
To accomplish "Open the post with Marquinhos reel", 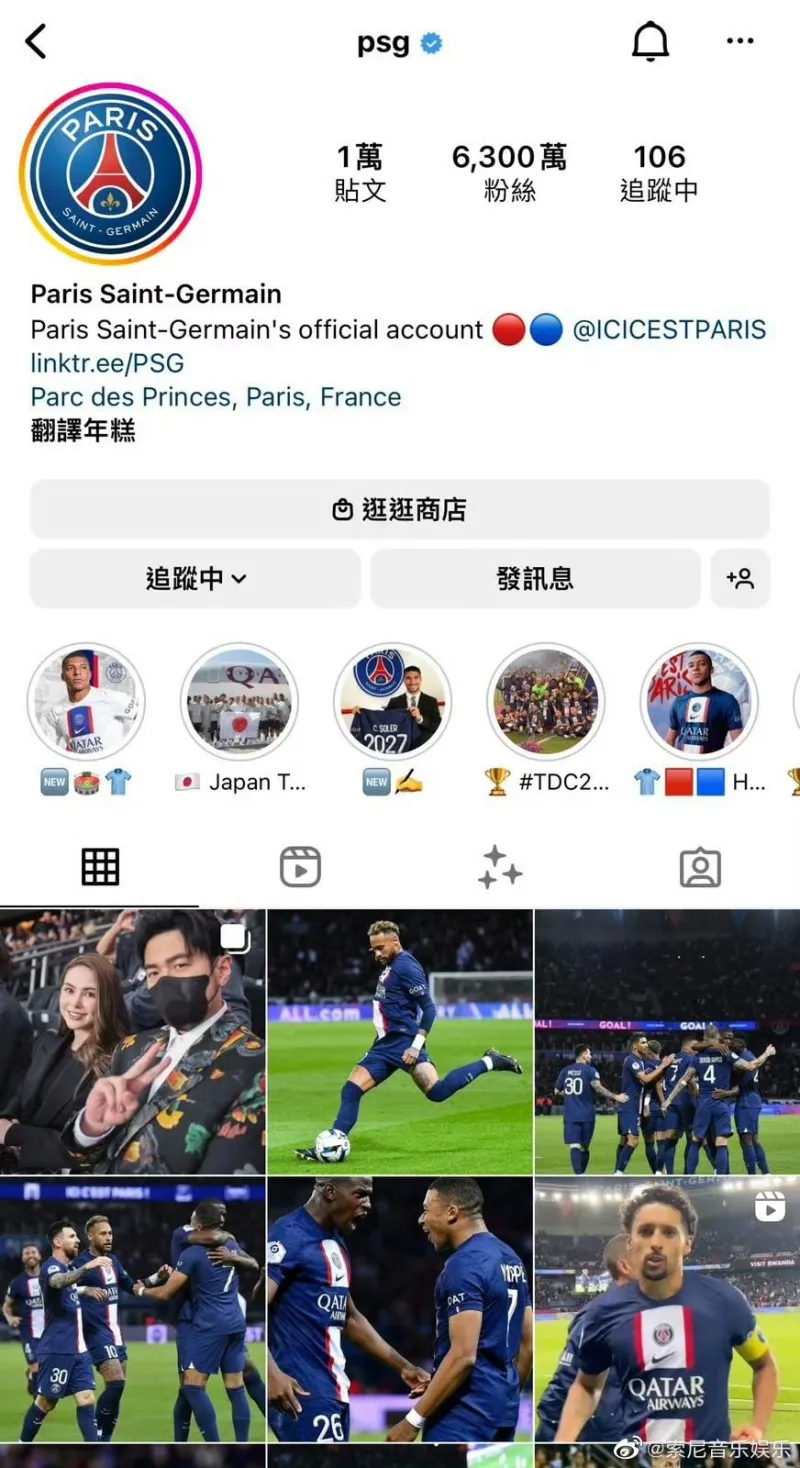I will [667, 1308].
